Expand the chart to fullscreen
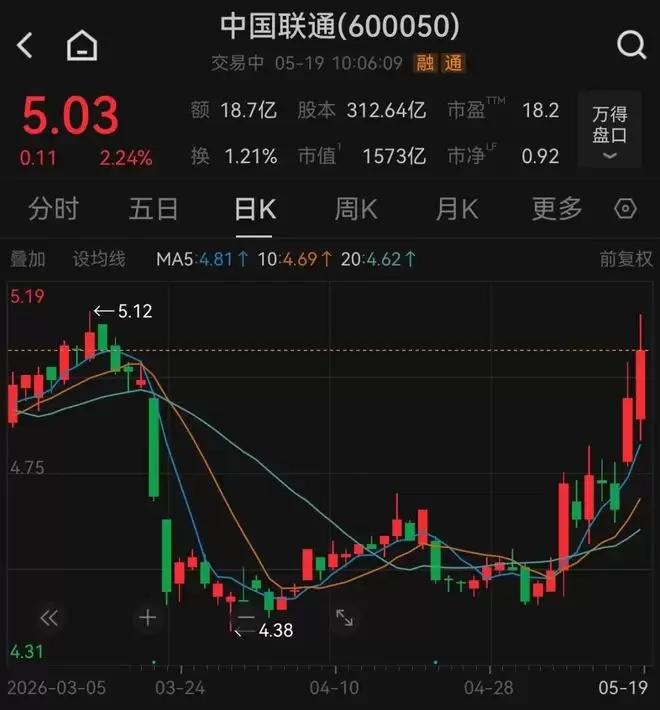Viewport: 660px width, 710px height. 344,618
